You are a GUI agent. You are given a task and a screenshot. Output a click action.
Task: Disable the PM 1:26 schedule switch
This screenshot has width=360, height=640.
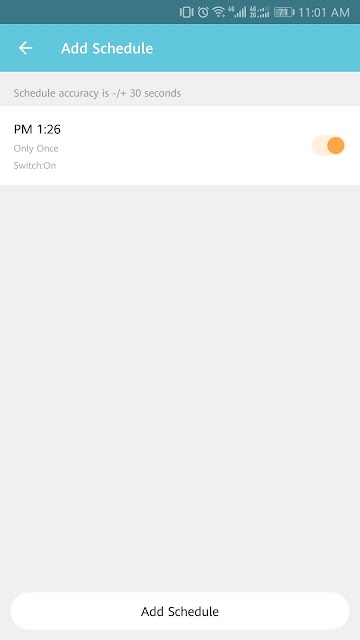point(329,146)
